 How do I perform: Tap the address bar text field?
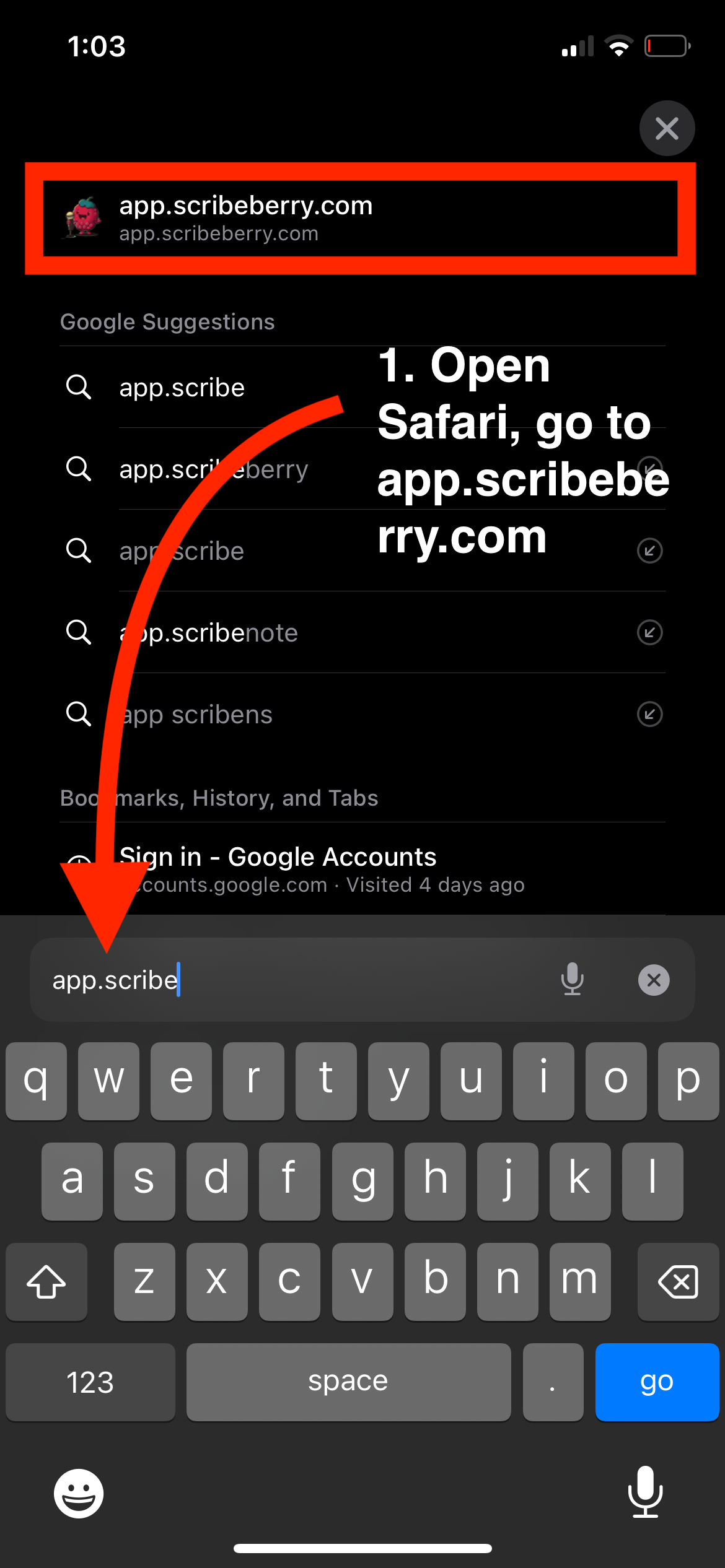pos(297,980)
